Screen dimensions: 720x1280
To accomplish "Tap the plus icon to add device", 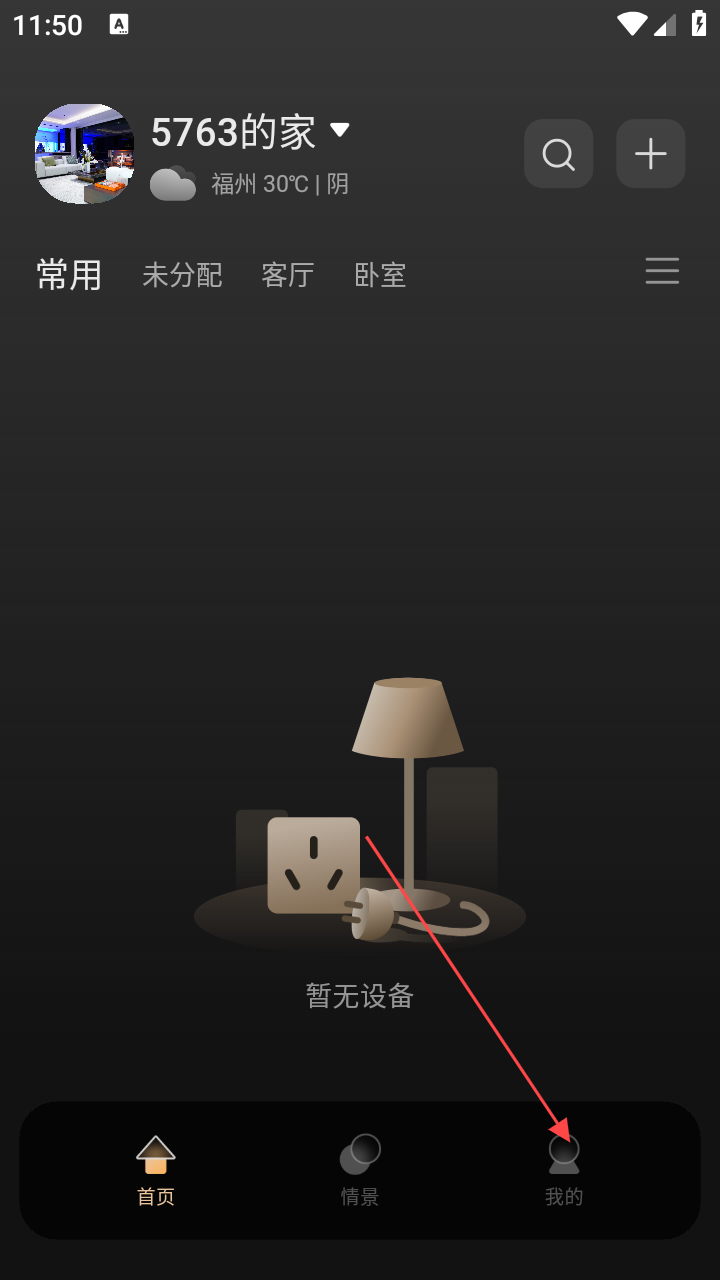I will click(650, 154).
